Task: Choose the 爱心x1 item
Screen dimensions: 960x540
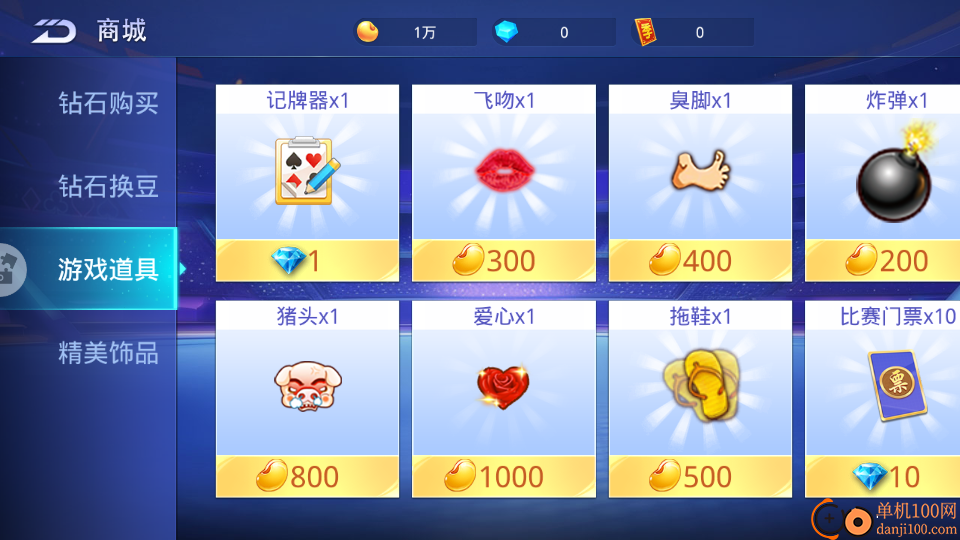Action: pyautogui.click(x=503, y=398)
